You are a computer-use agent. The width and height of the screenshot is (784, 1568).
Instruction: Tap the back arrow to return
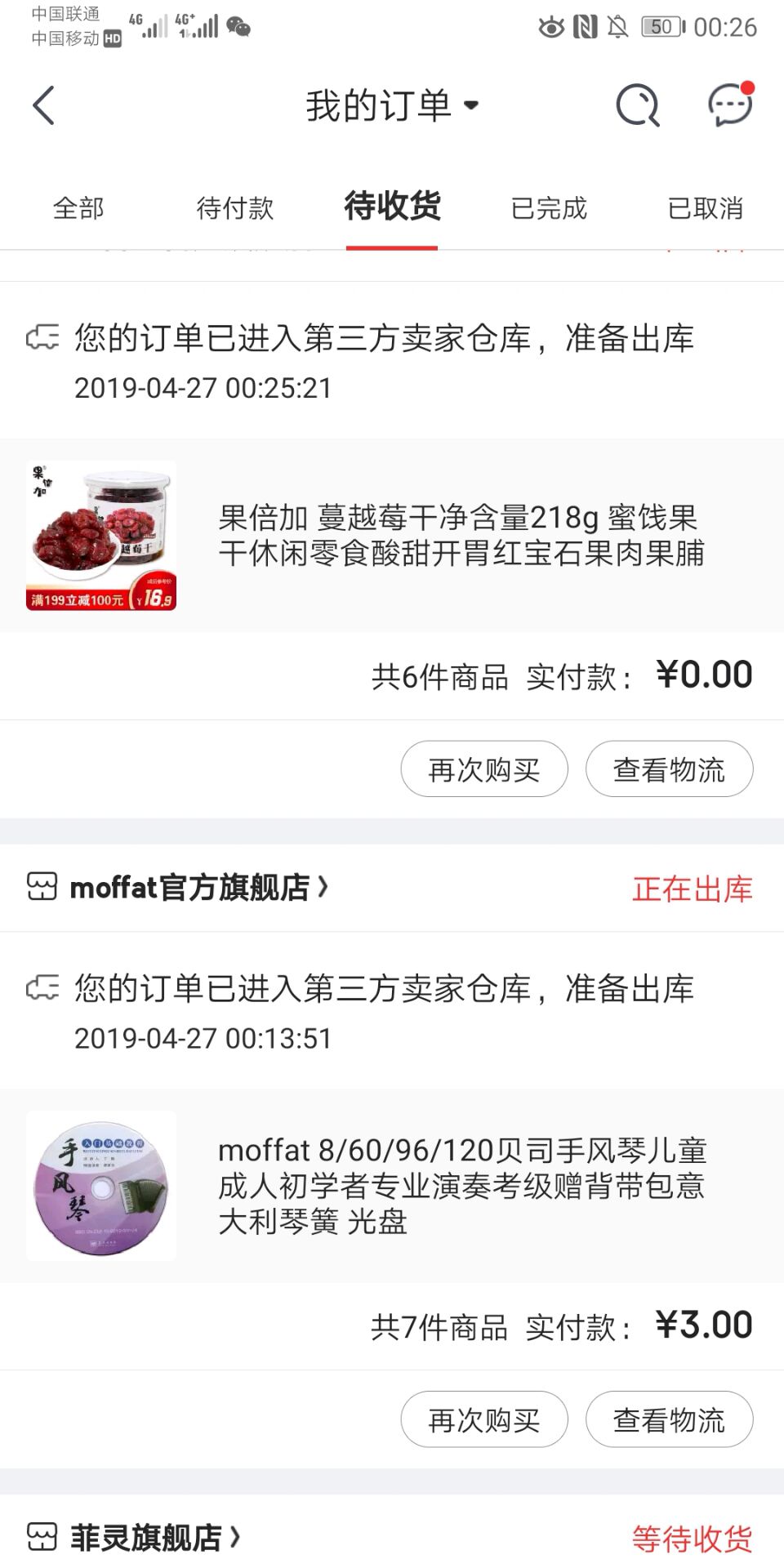pyautogui.click(x=41, y=105)
